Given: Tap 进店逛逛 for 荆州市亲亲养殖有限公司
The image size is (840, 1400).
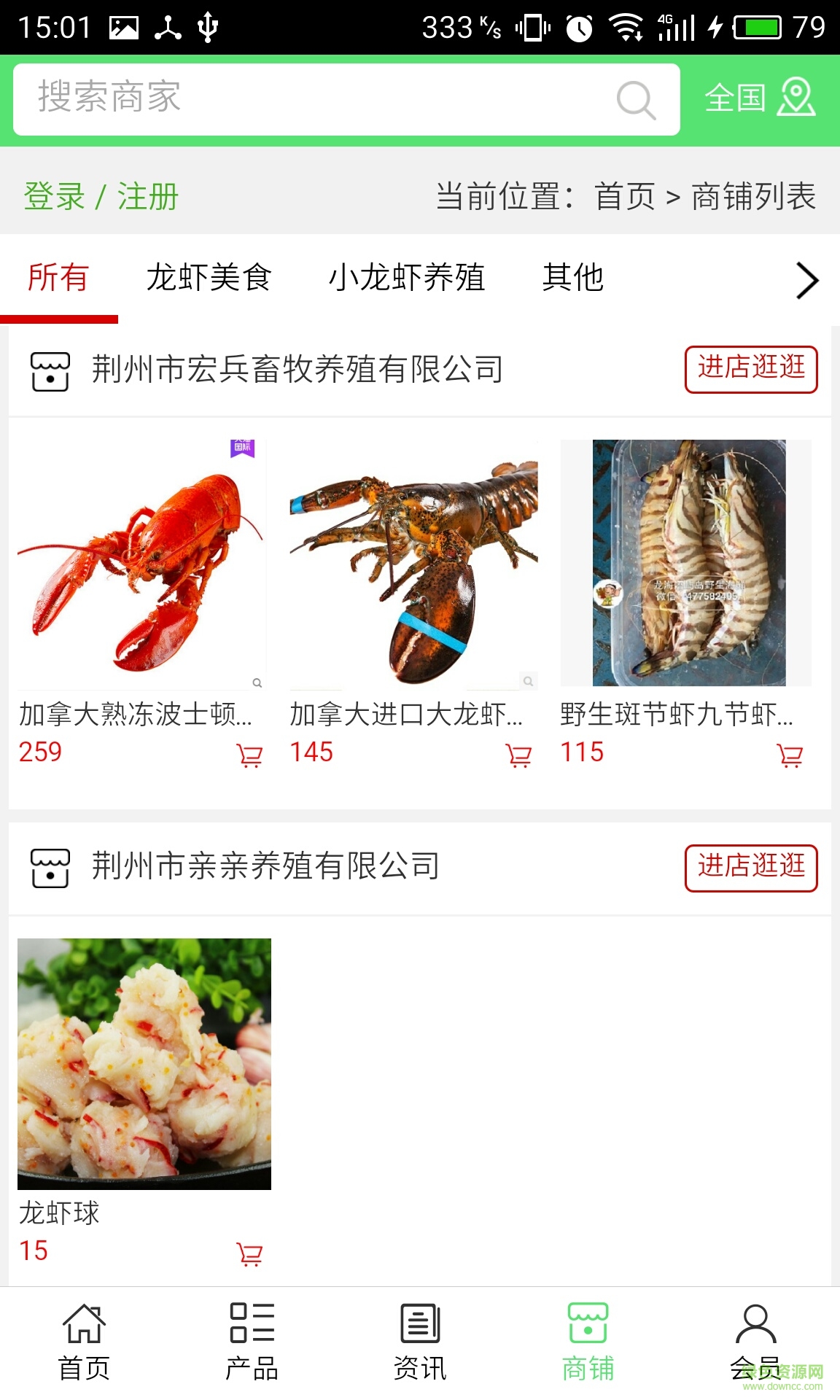Looking at the screenshot, I should coord(751,868).
